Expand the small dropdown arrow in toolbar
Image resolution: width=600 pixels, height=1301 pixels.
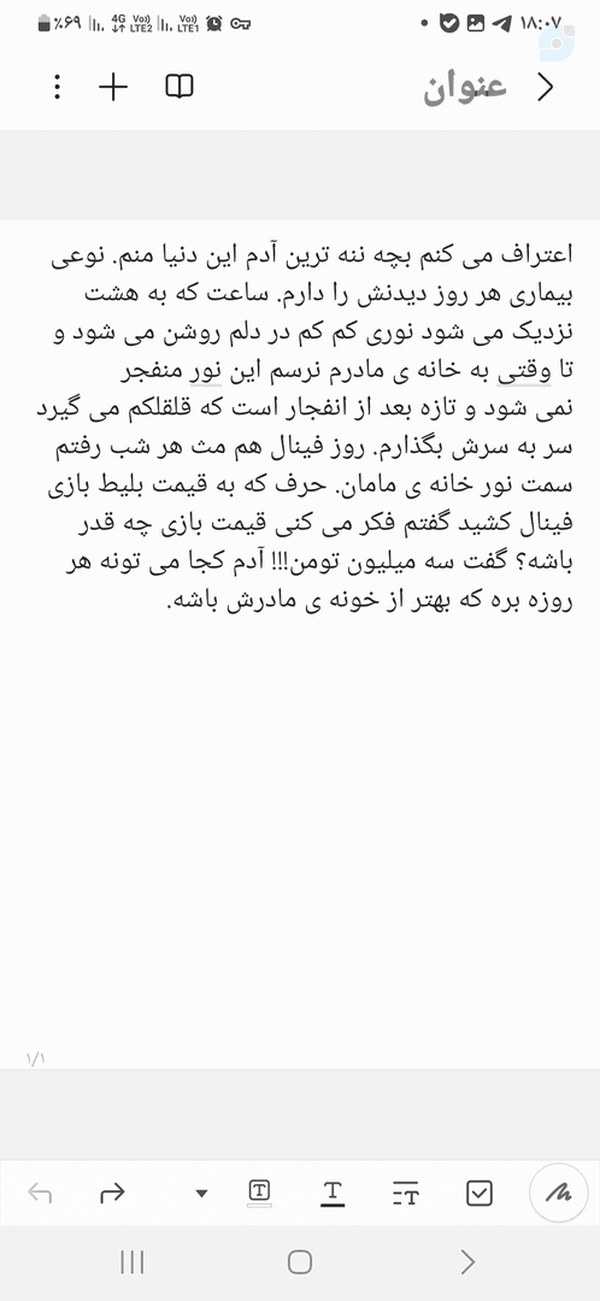coord(202,1193)
